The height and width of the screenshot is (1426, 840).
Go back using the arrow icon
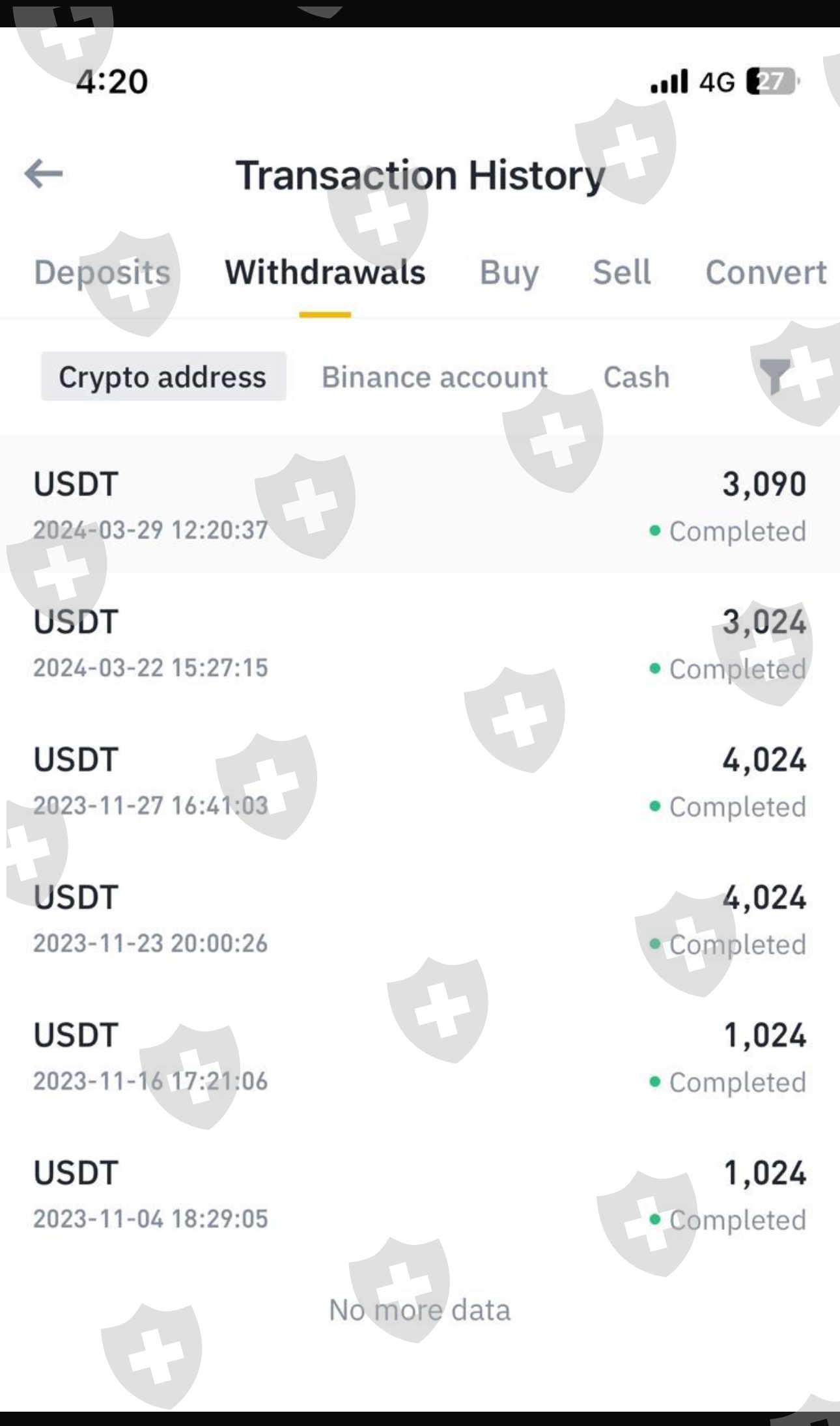point(44,174)
